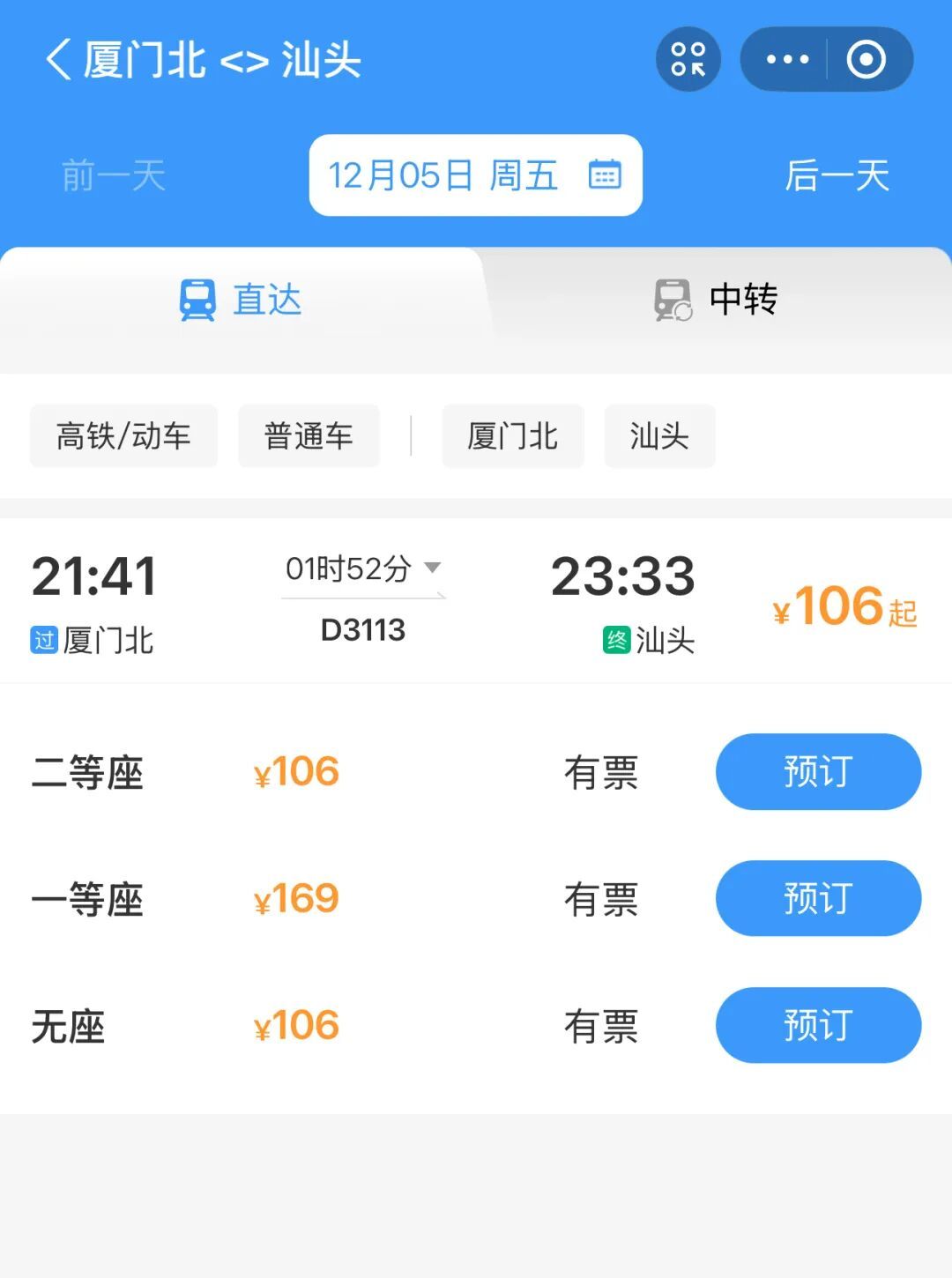Go to 前一天 (previous day)
The image size is (952, 1278).
tap(114, 175)
